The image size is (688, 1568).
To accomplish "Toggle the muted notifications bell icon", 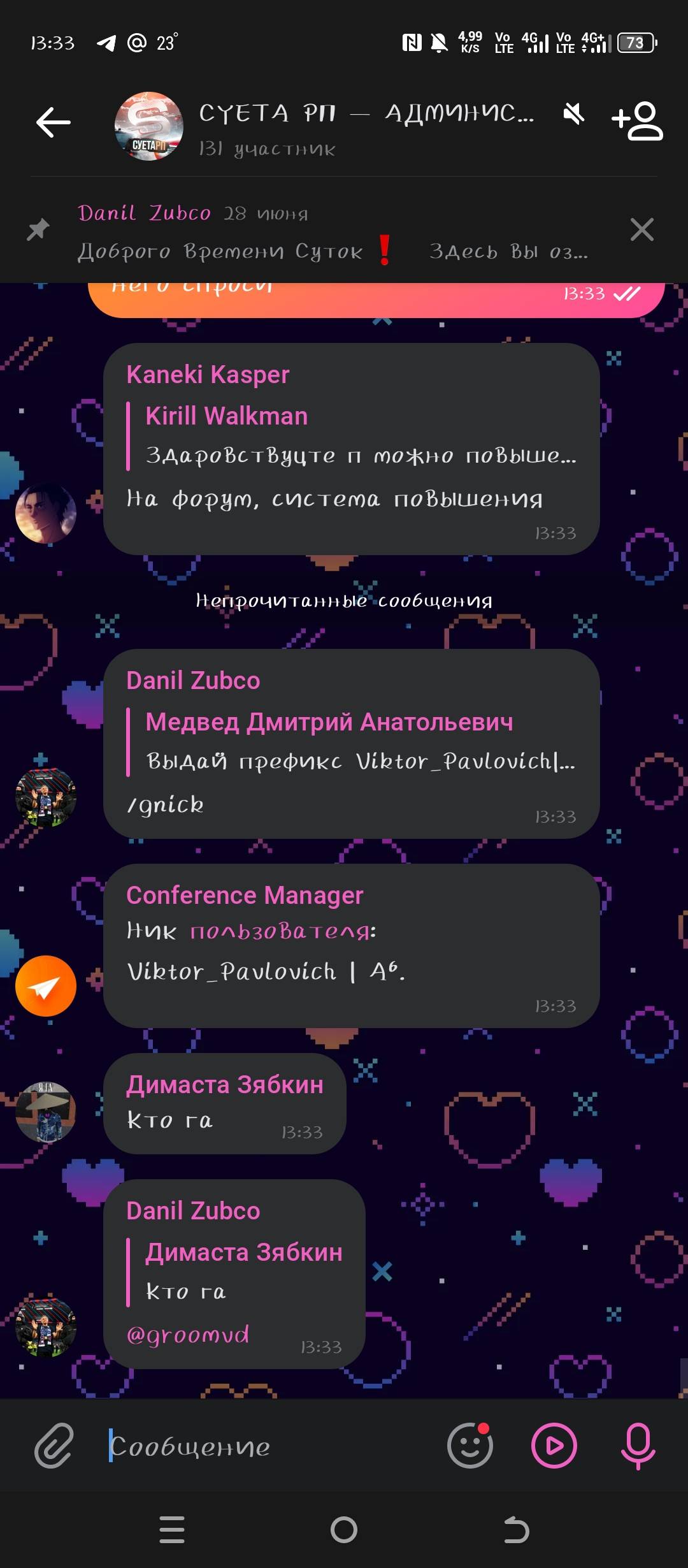I will [x=574, y=115].
